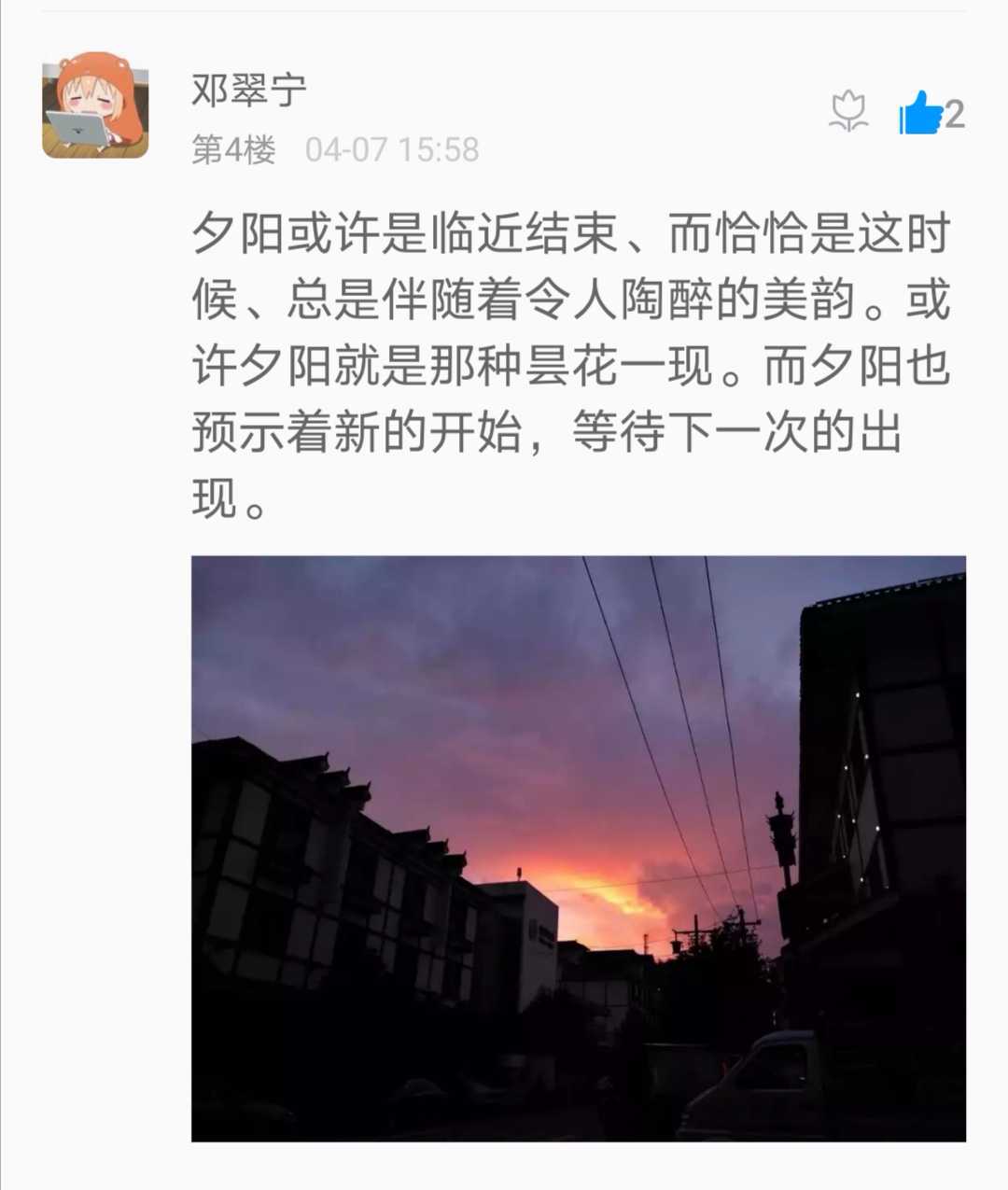Open the sunset photo in the post

click(x=578, y=847)
